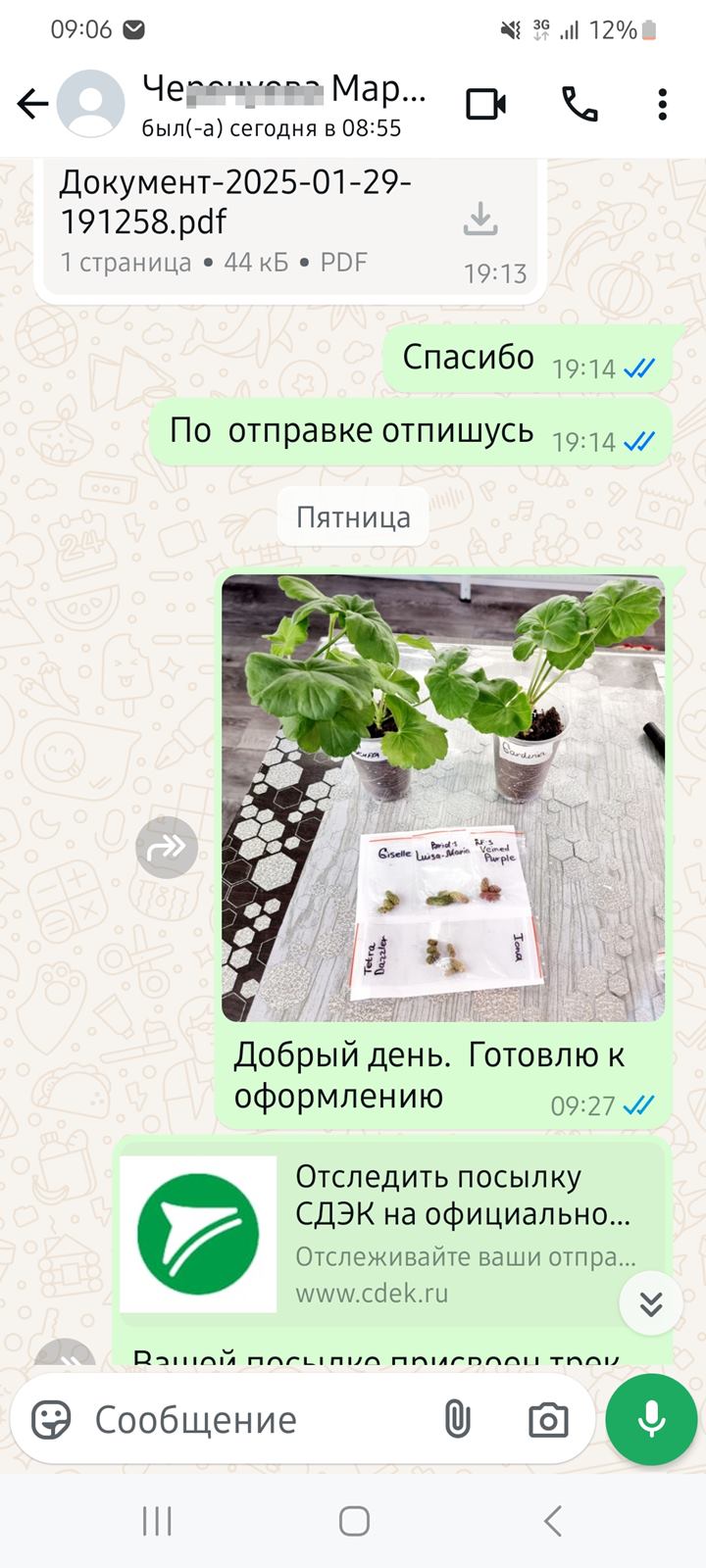The image size is (706, 1568).
Task: Open the СДЭК tracking link preview
Action: (392, 1233)
